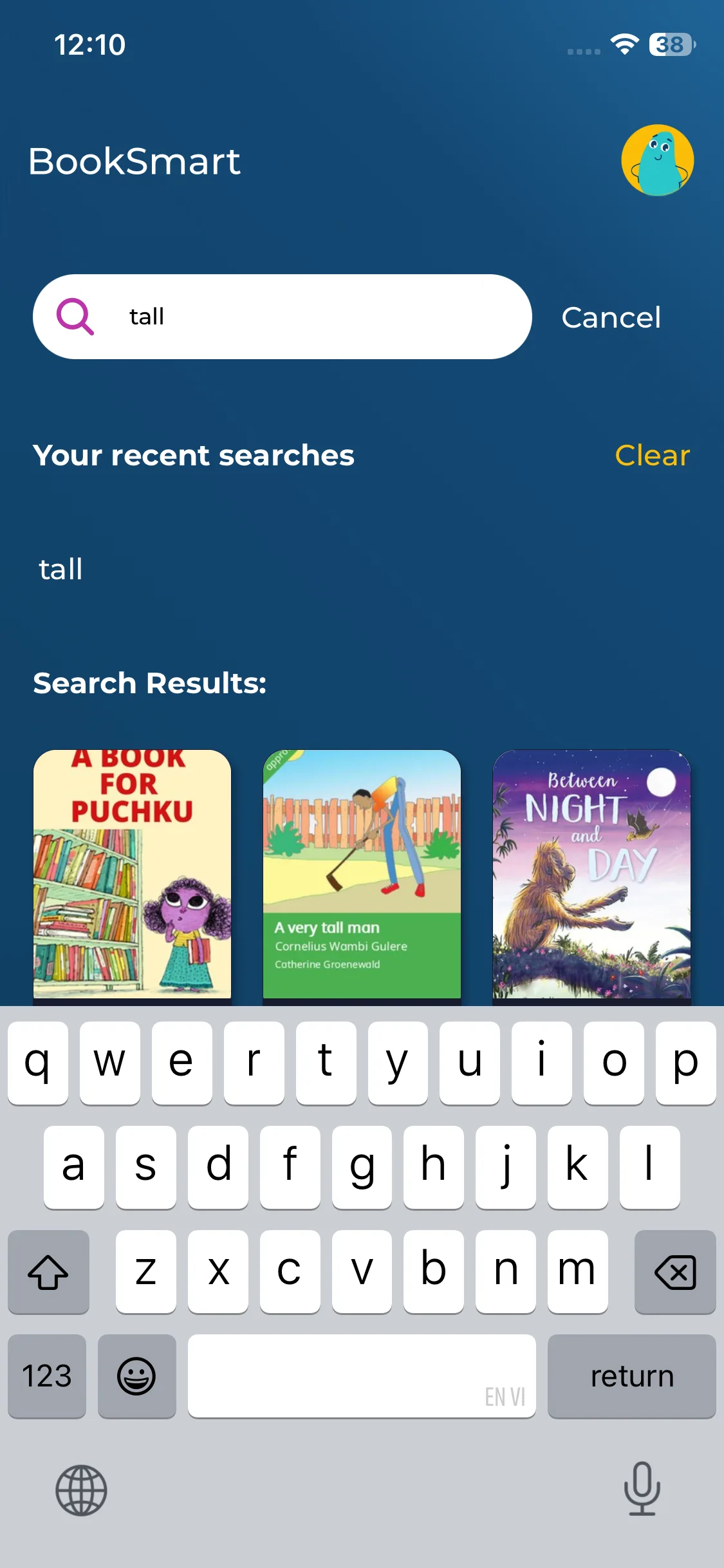This screenshot has width=724, height=1568.
Task: Clear recent searches
Action: coord(652,456)
